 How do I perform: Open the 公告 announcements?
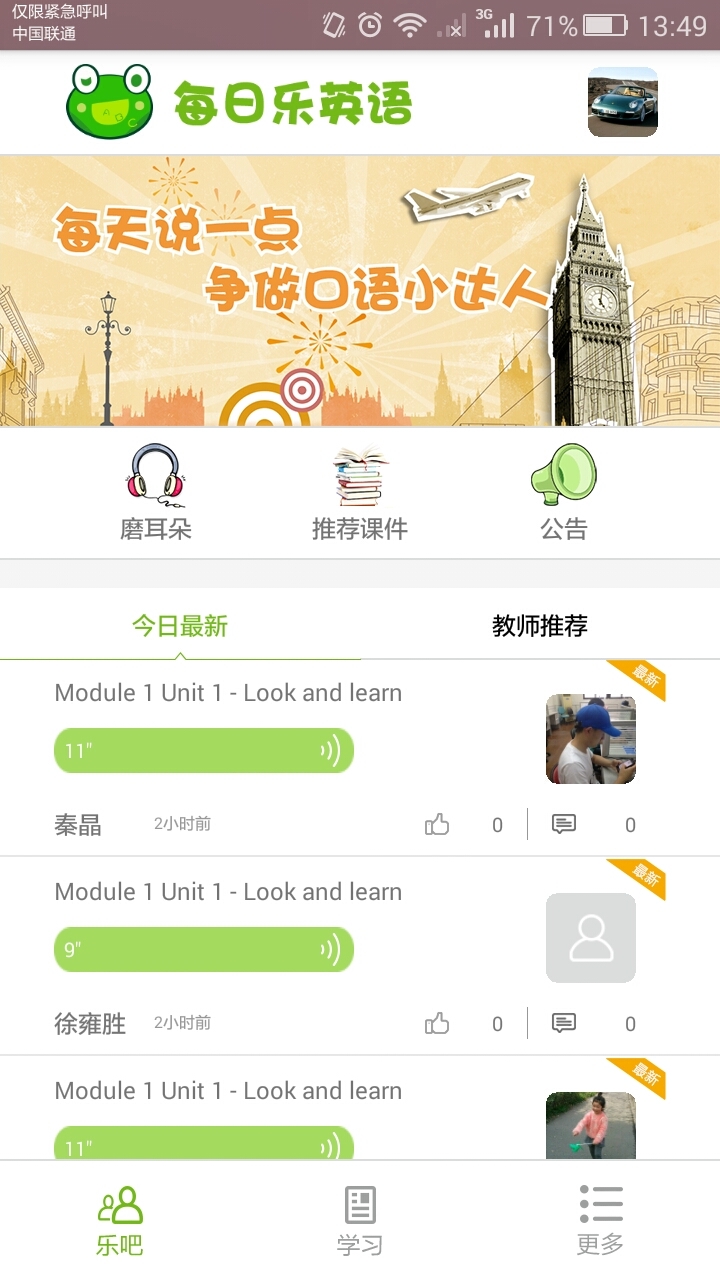coord(564,493)
